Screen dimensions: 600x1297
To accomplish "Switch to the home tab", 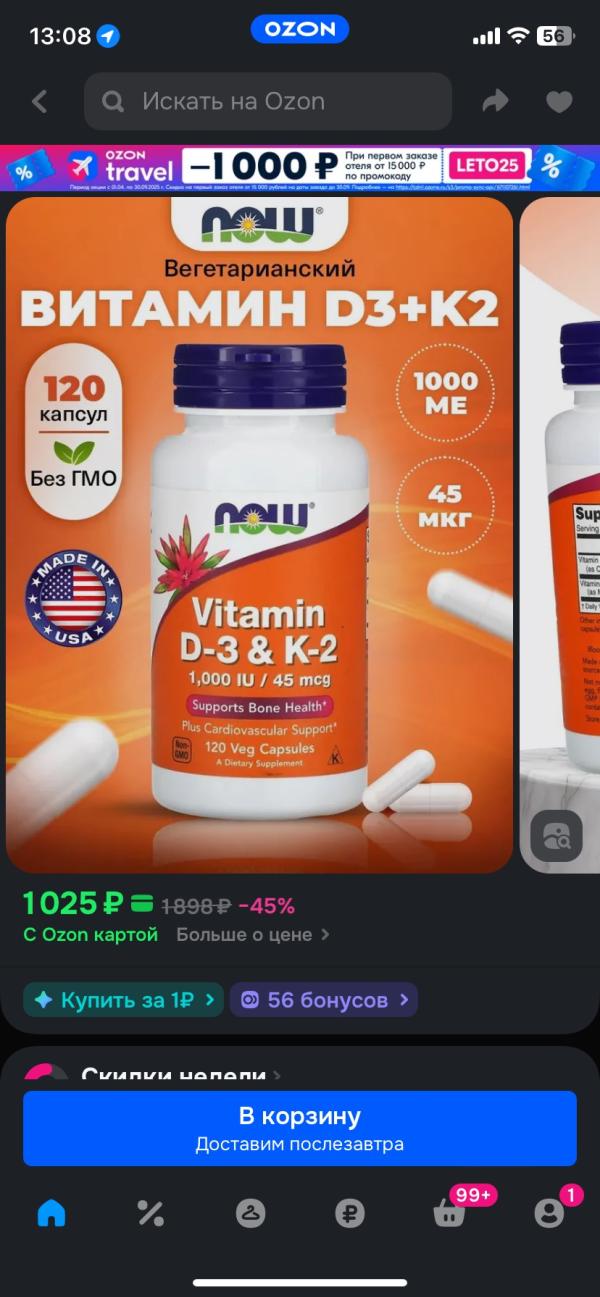I will coord(51,1213).
